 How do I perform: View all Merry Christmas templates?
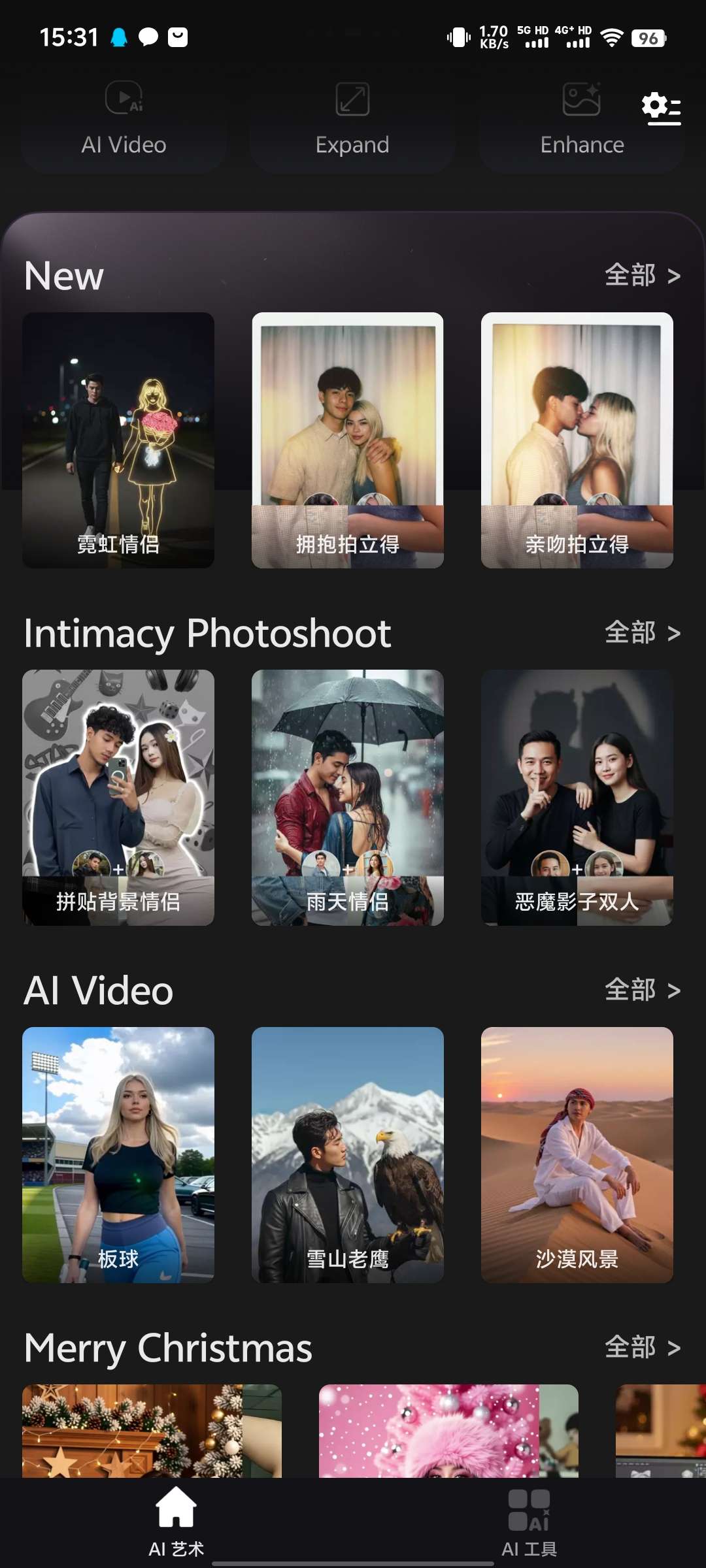coord(642,1347)
